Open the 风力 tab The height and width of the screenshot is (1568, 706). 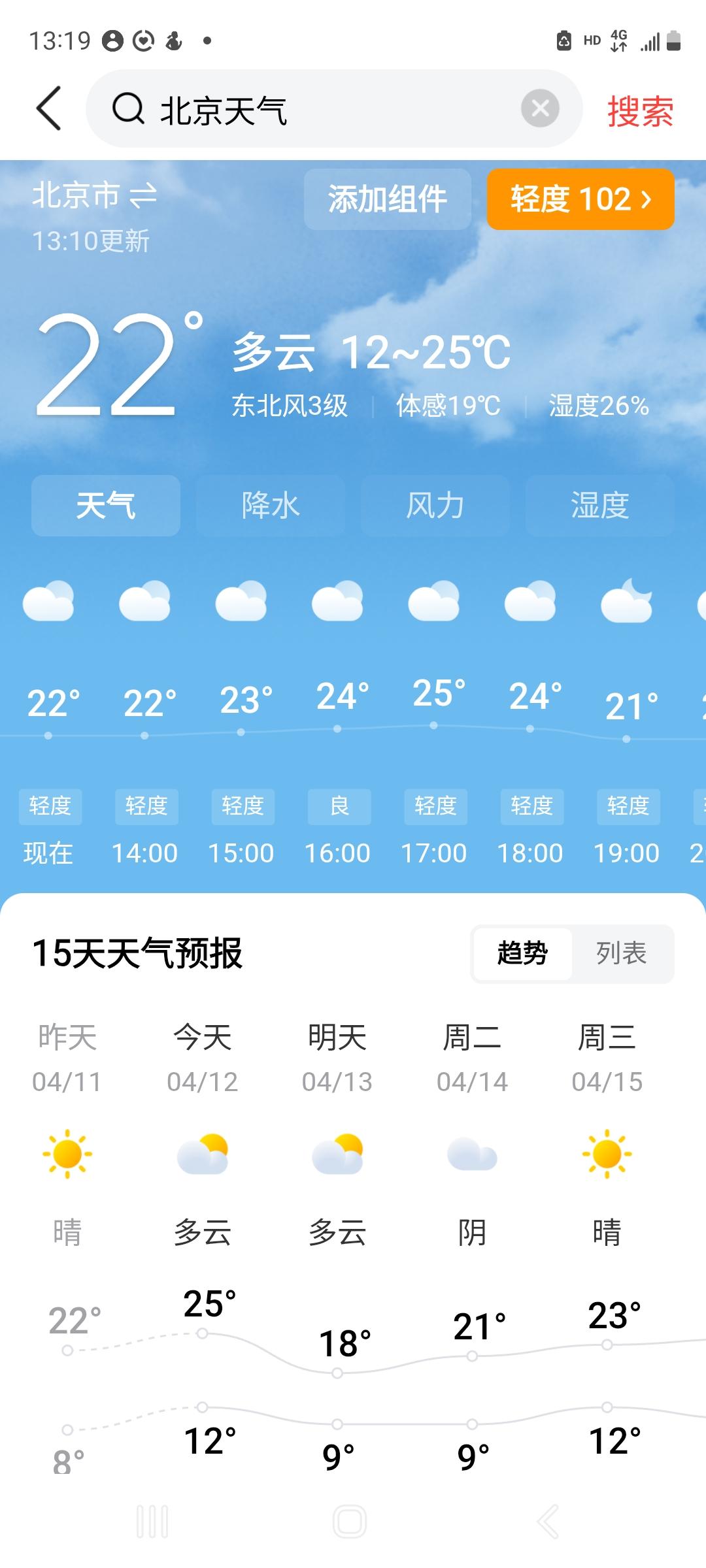(x=435, y=505)
